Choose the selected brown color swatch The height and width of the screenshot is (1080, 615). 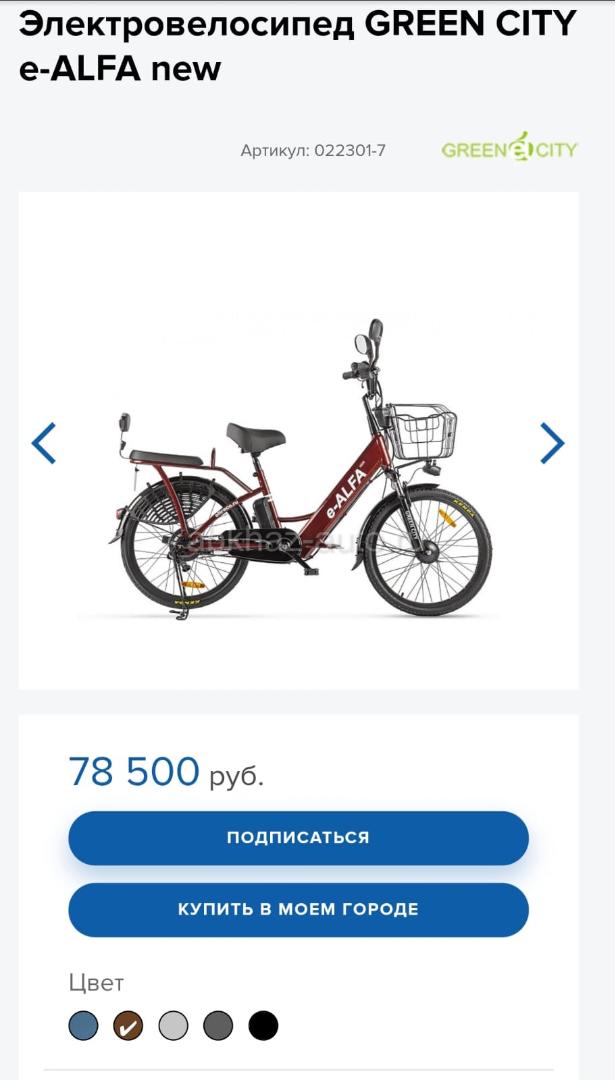point(128,1025)
